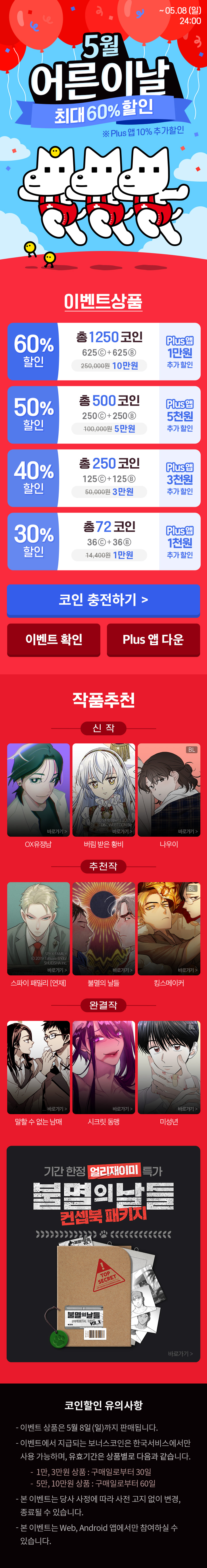Download the Plus app via Plus 앱 다운
This screenshot has width=207, height=1568.
click(x=153, y=640)
